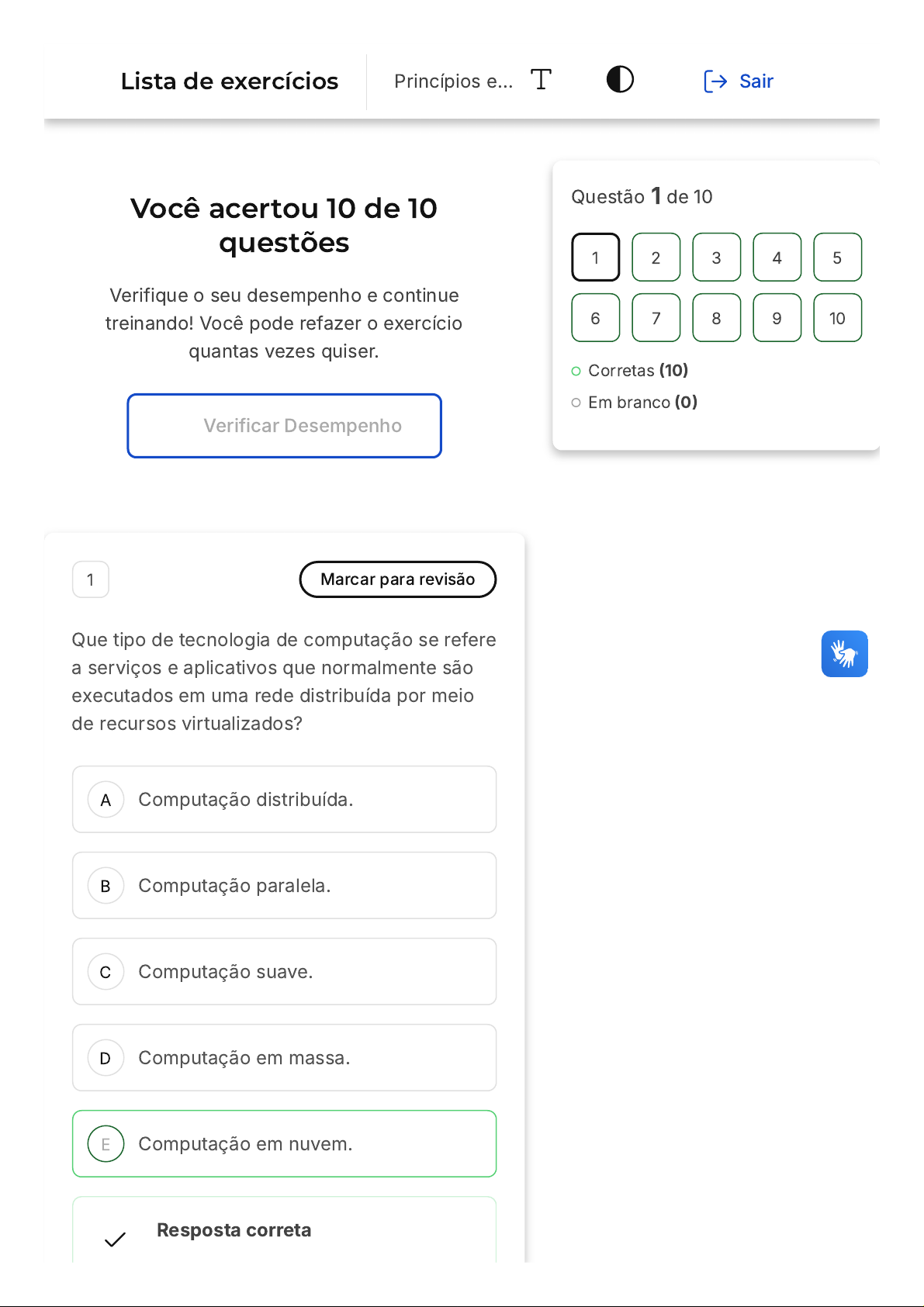Tap Marcar para revisão
The width and height of the screenshot is (924, 1307).
point(398,579)
